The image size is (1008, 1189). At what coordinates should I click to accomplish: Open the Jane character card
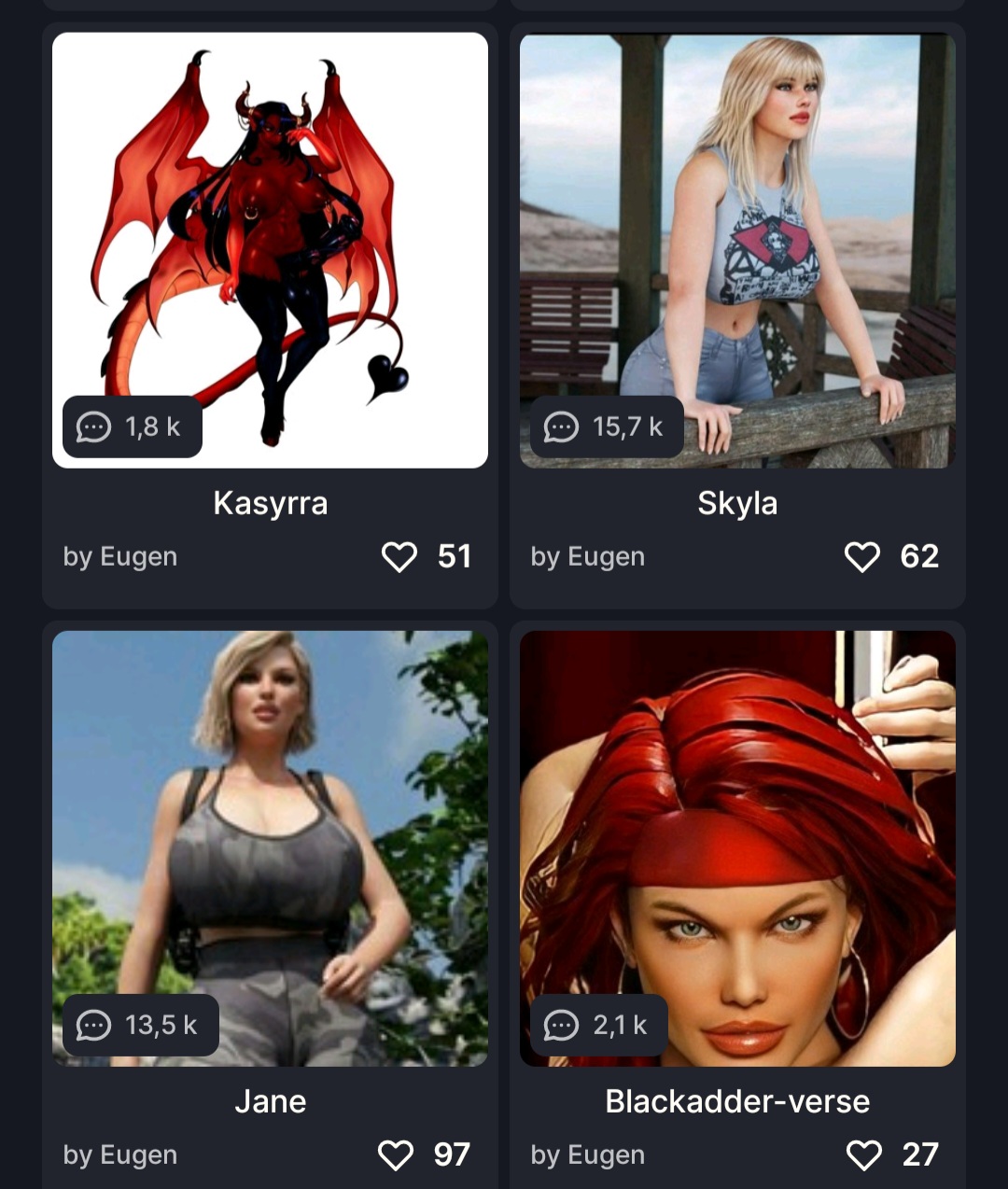[270, 847]
